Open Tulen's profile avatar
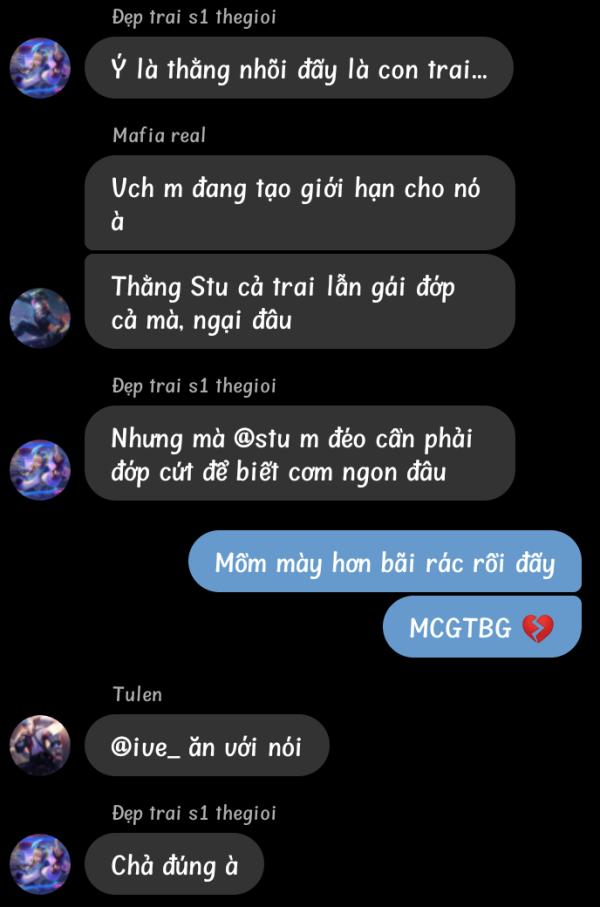This screenshot has width=600, height=907. (x=40, y=746)
